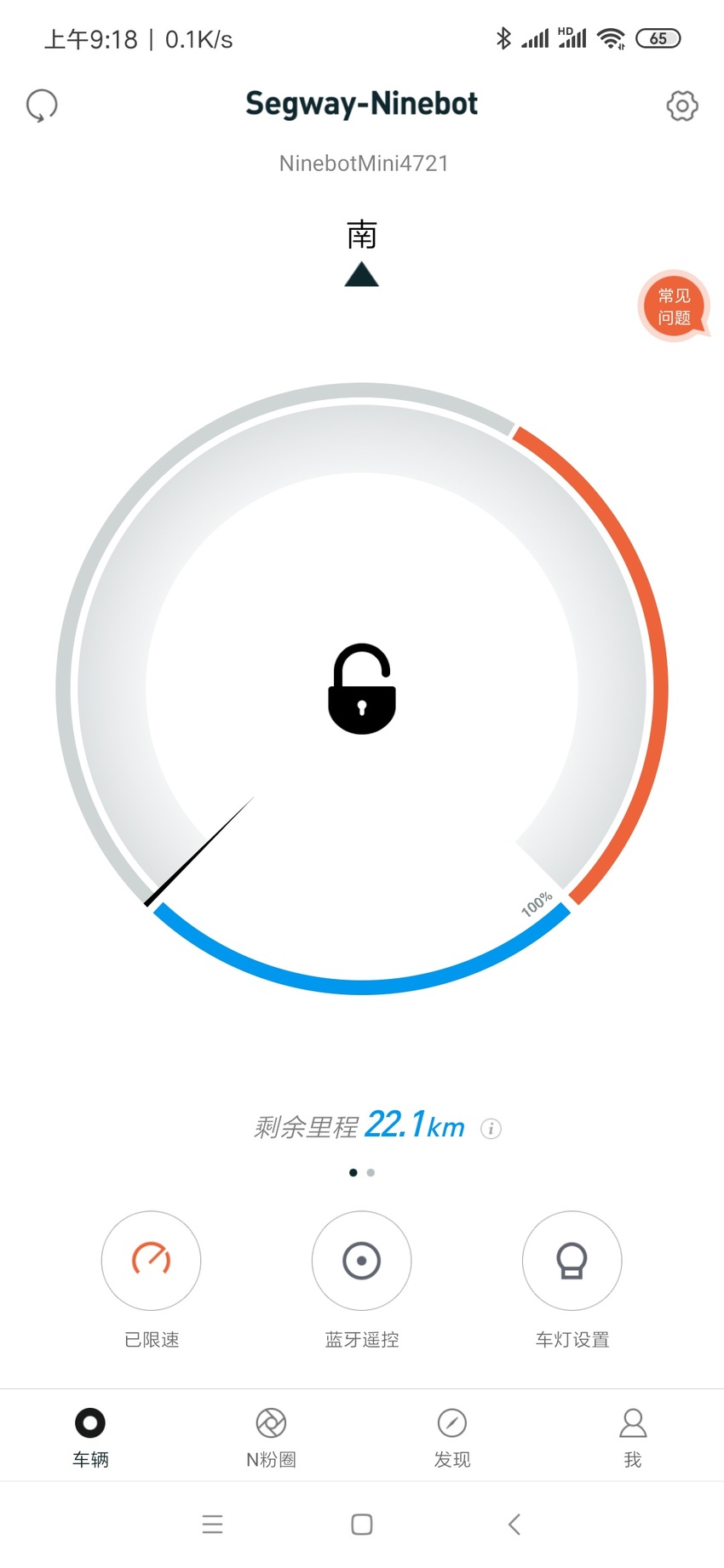Tap the system home button

pyautogui.click(x=362, y=1524)
